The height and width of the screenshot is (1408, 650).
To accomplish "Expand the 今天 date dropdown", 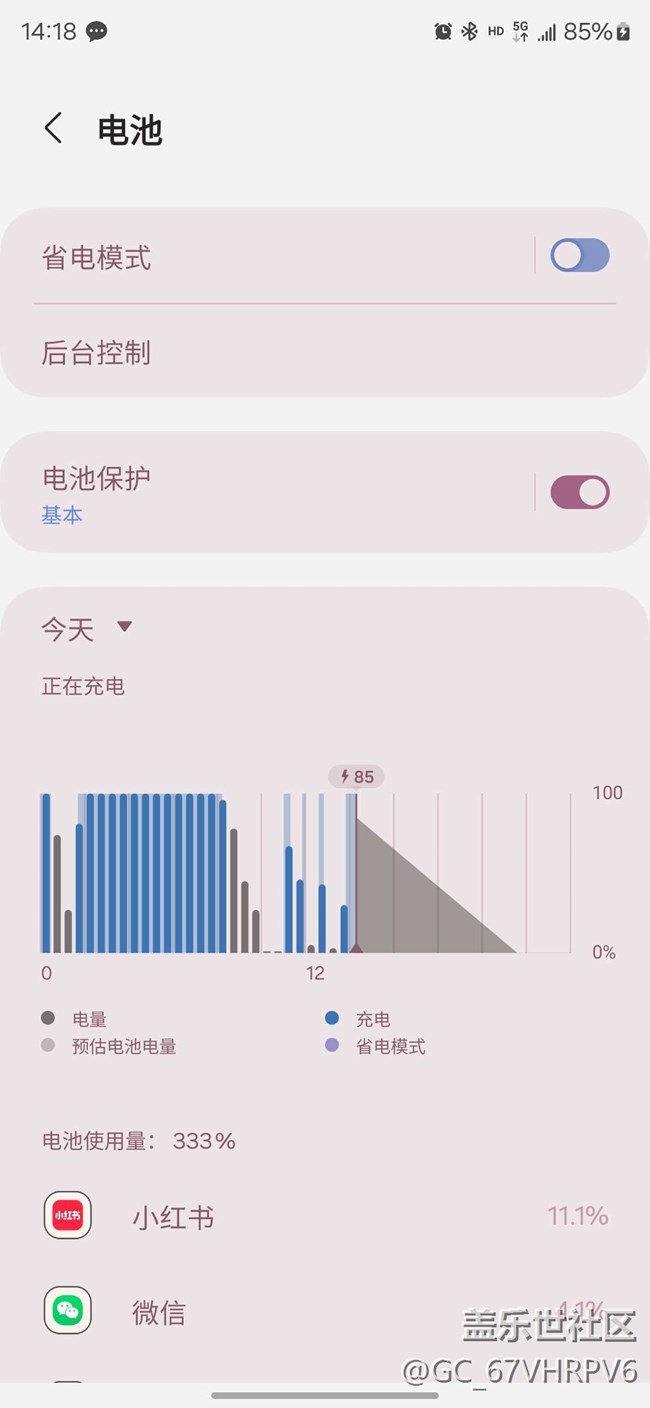I will click(x=87, y=629).
